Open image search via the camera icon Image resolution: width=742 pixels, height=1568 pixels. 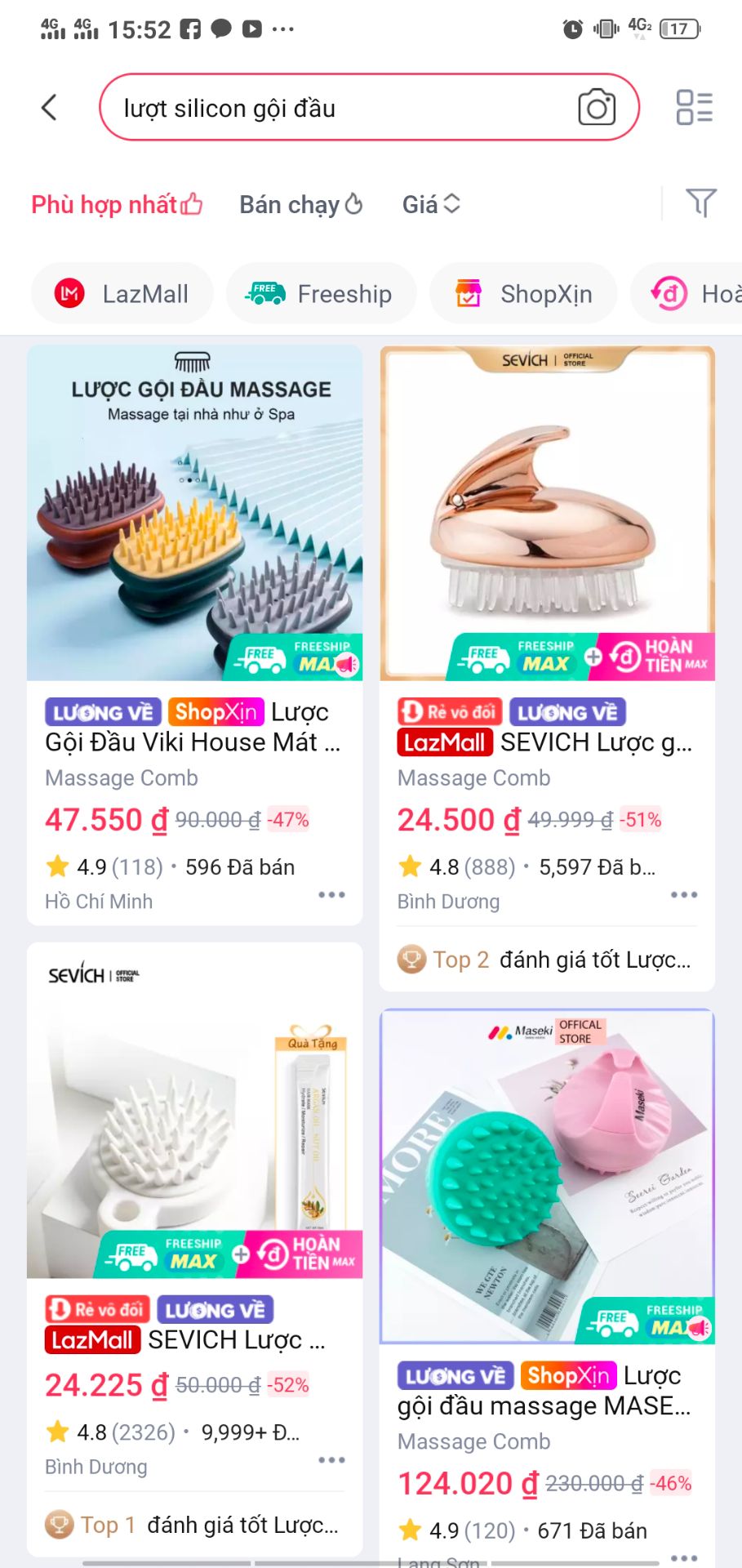(596, 107)
